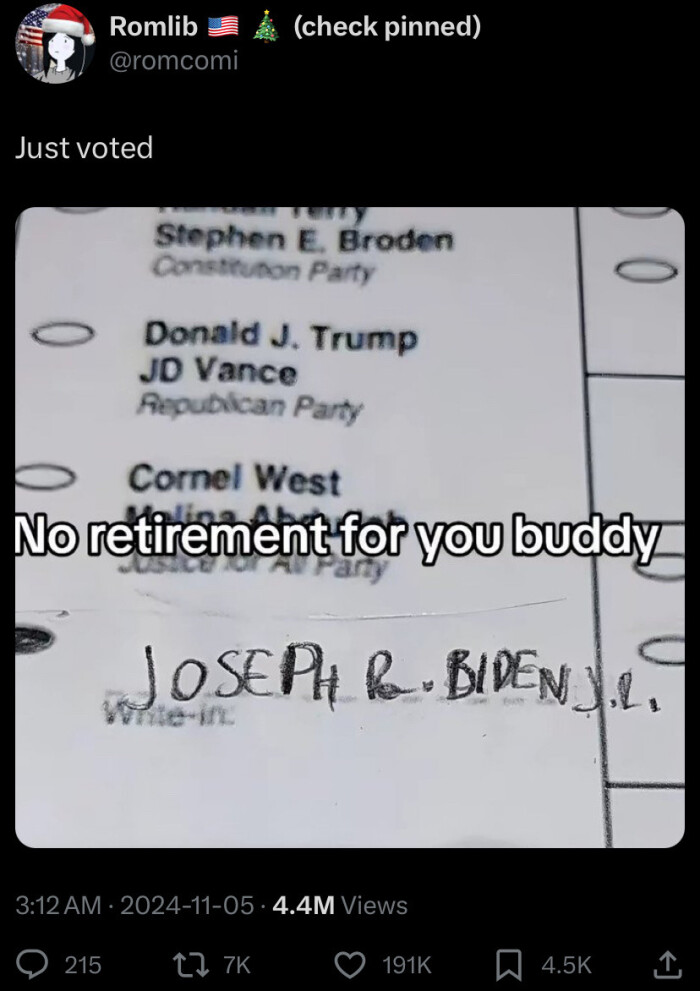Open the @romcomi profile handle
This screenshot has height=991, width=700.
(x=173, y=61)
